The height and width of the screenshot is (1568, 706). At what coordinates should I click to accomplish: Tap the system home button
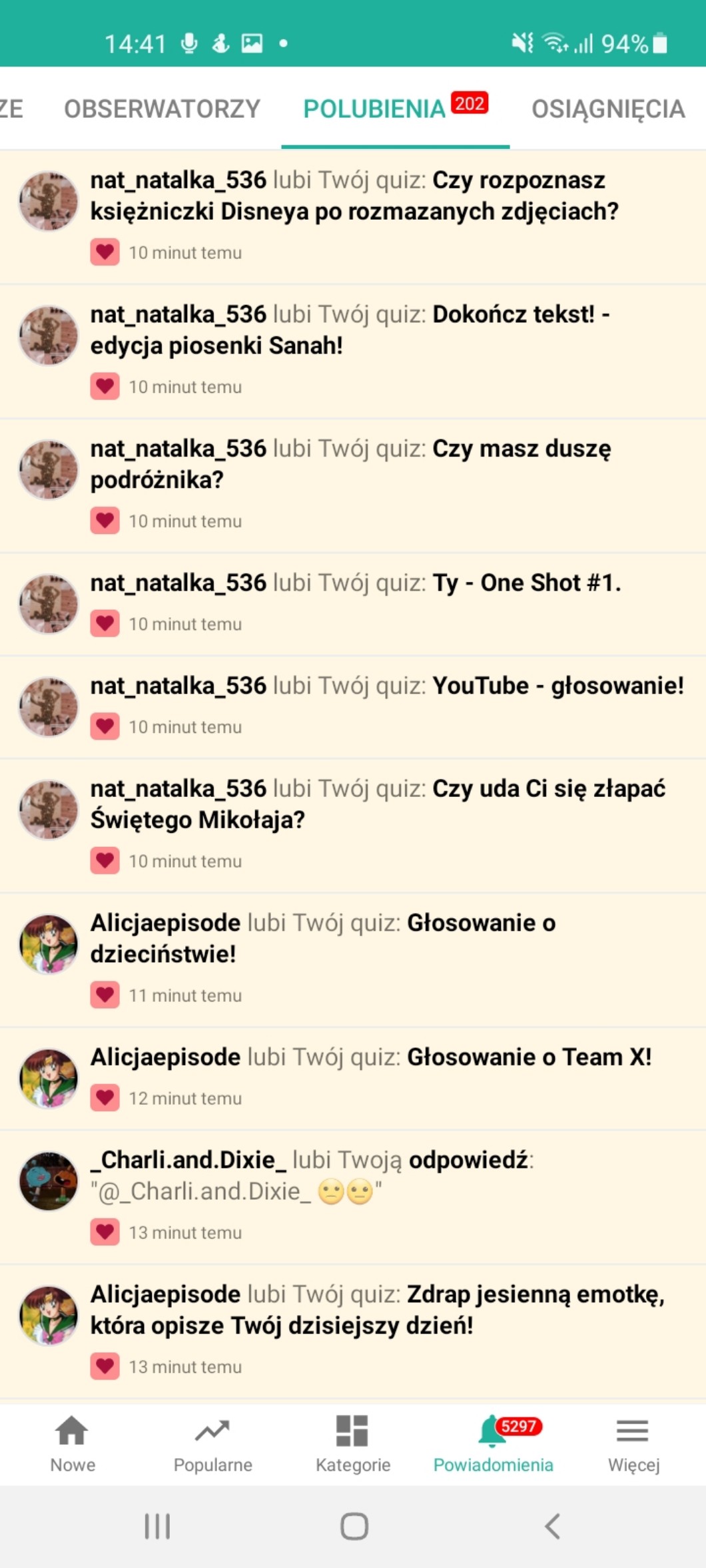pyautogui.click(x=354, y=1525)
